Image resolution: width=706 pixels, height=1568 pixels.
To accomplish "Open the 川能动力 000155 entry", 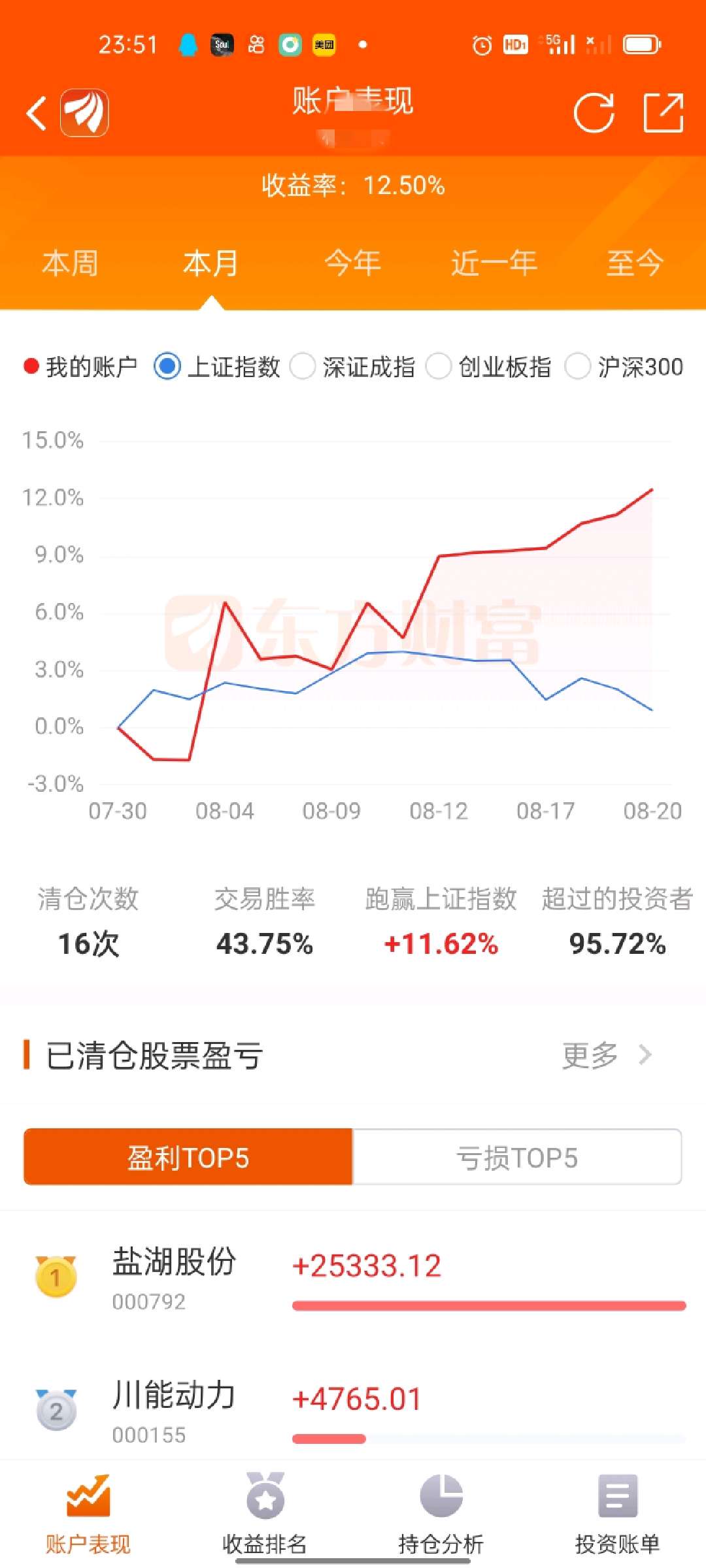I will [x=353, y=1411].
